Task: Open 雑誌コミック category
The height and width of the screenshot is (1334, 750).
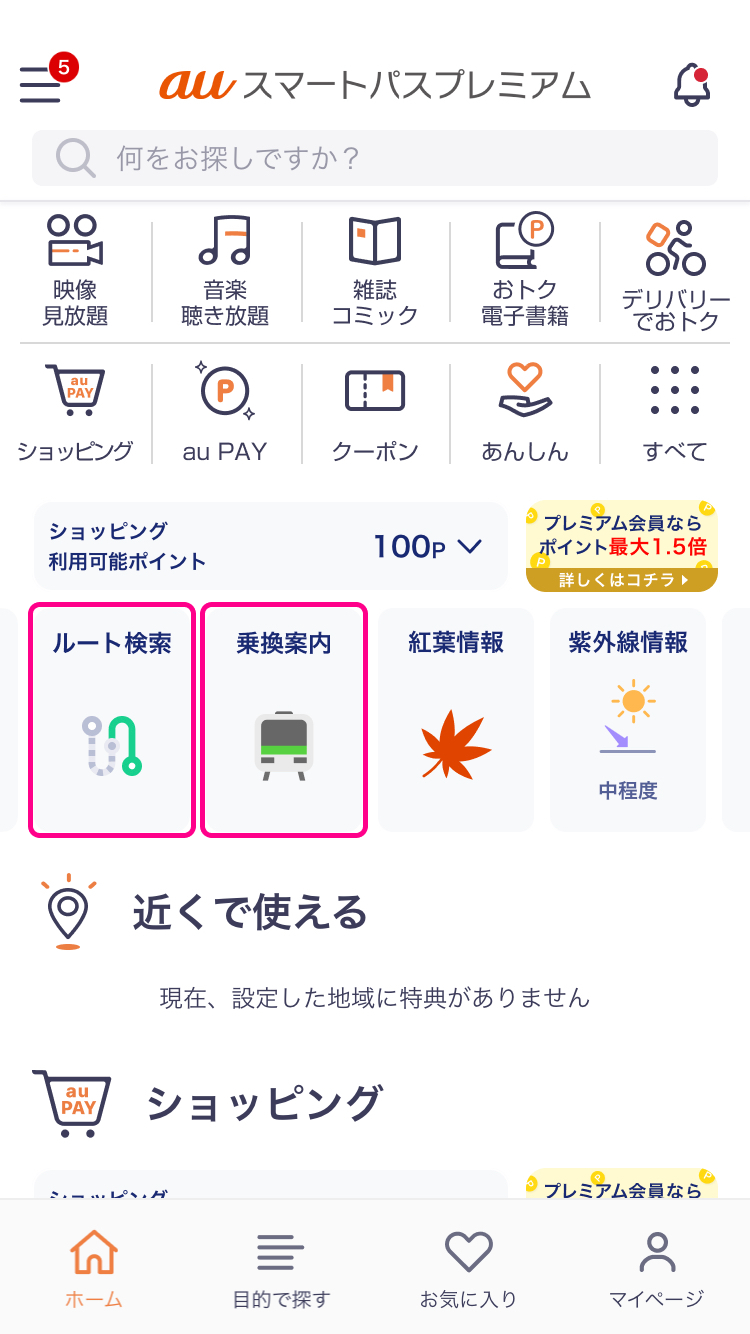Action: click(375, 271)
